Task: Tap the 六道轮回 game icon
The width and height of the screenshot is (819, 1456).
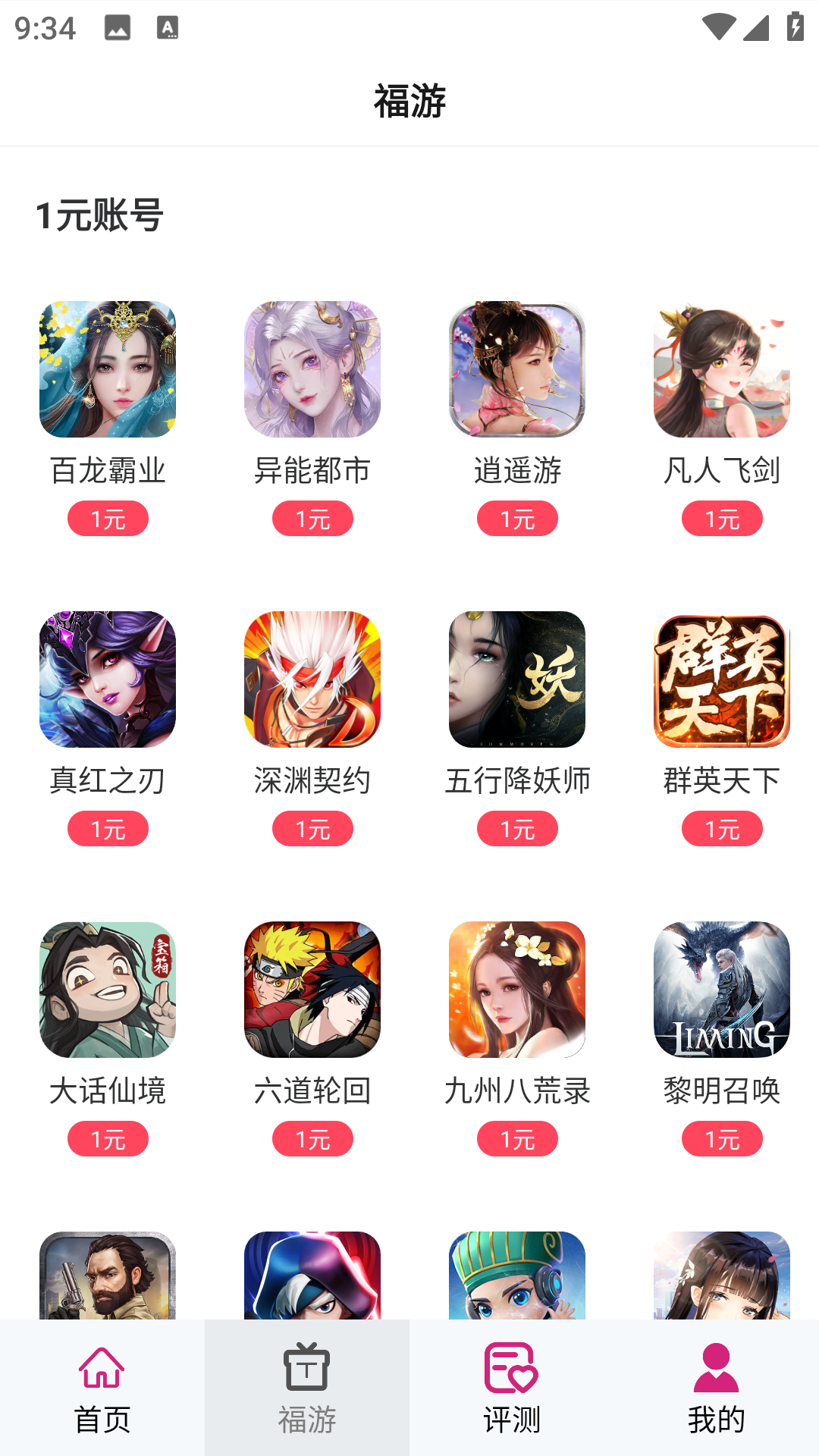Action: point(312,990)
